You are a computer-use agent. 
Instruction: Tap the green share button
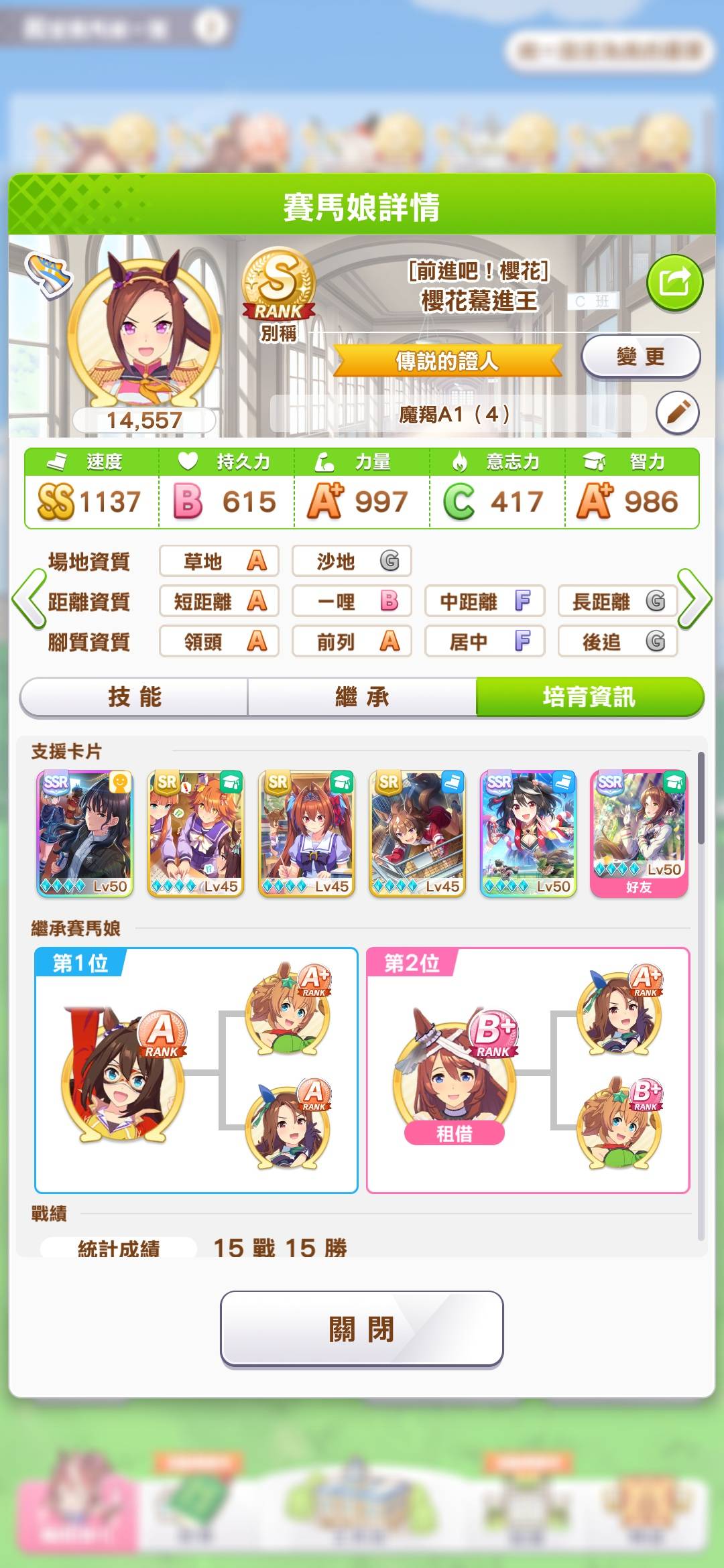pyautogui.click(x=674, y=283)
